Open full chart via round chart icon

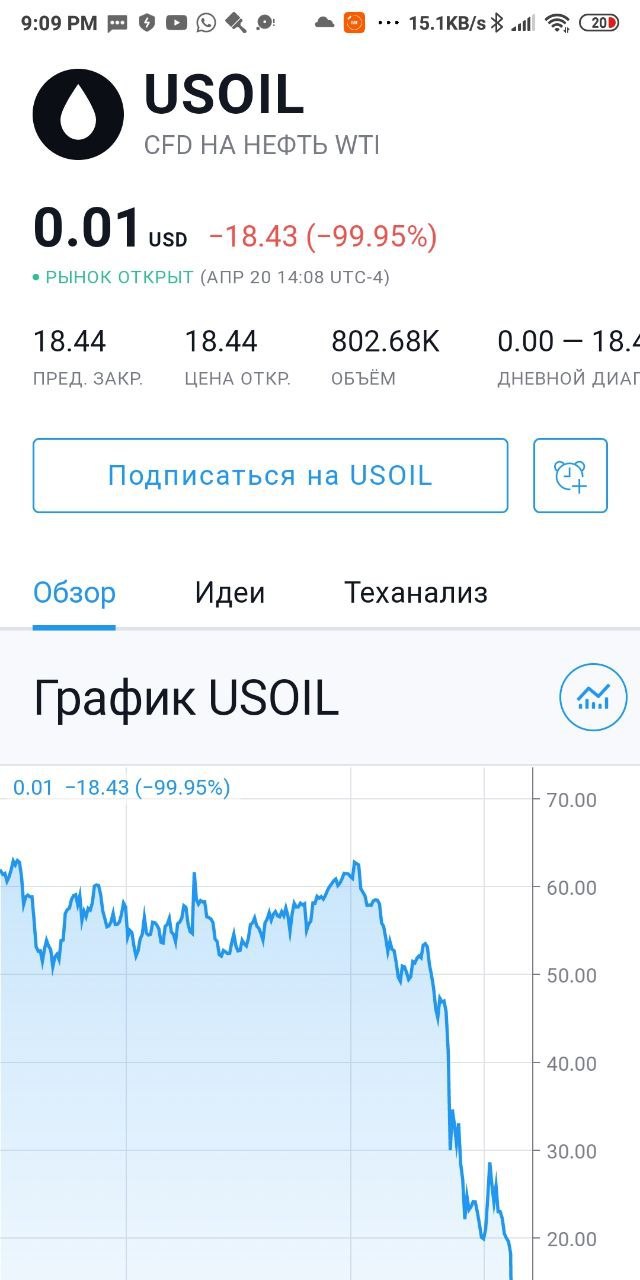(x=594, y=697)
